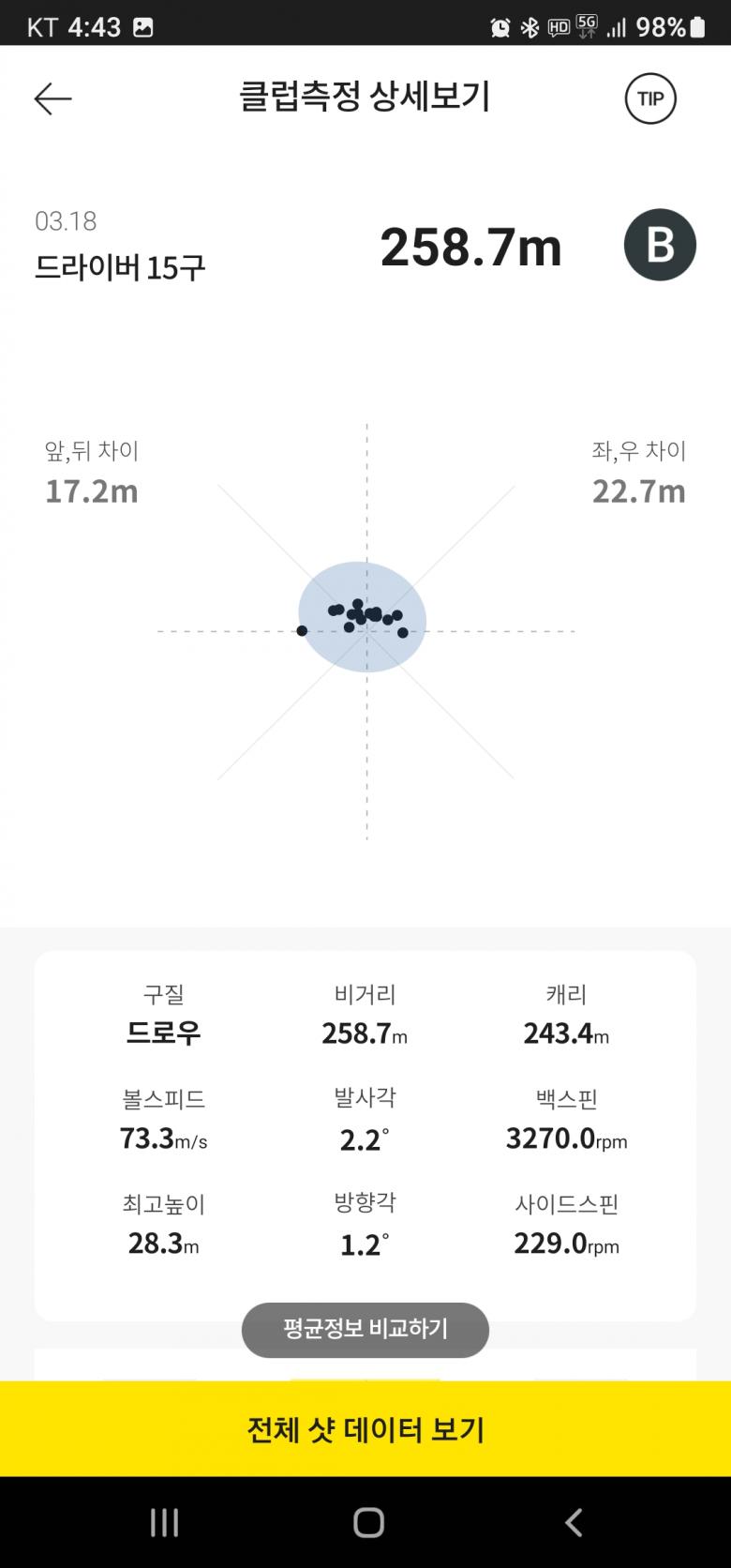
Task: Tap the 평균정보 비교하기 button
Action: (x=365, y=1329)
